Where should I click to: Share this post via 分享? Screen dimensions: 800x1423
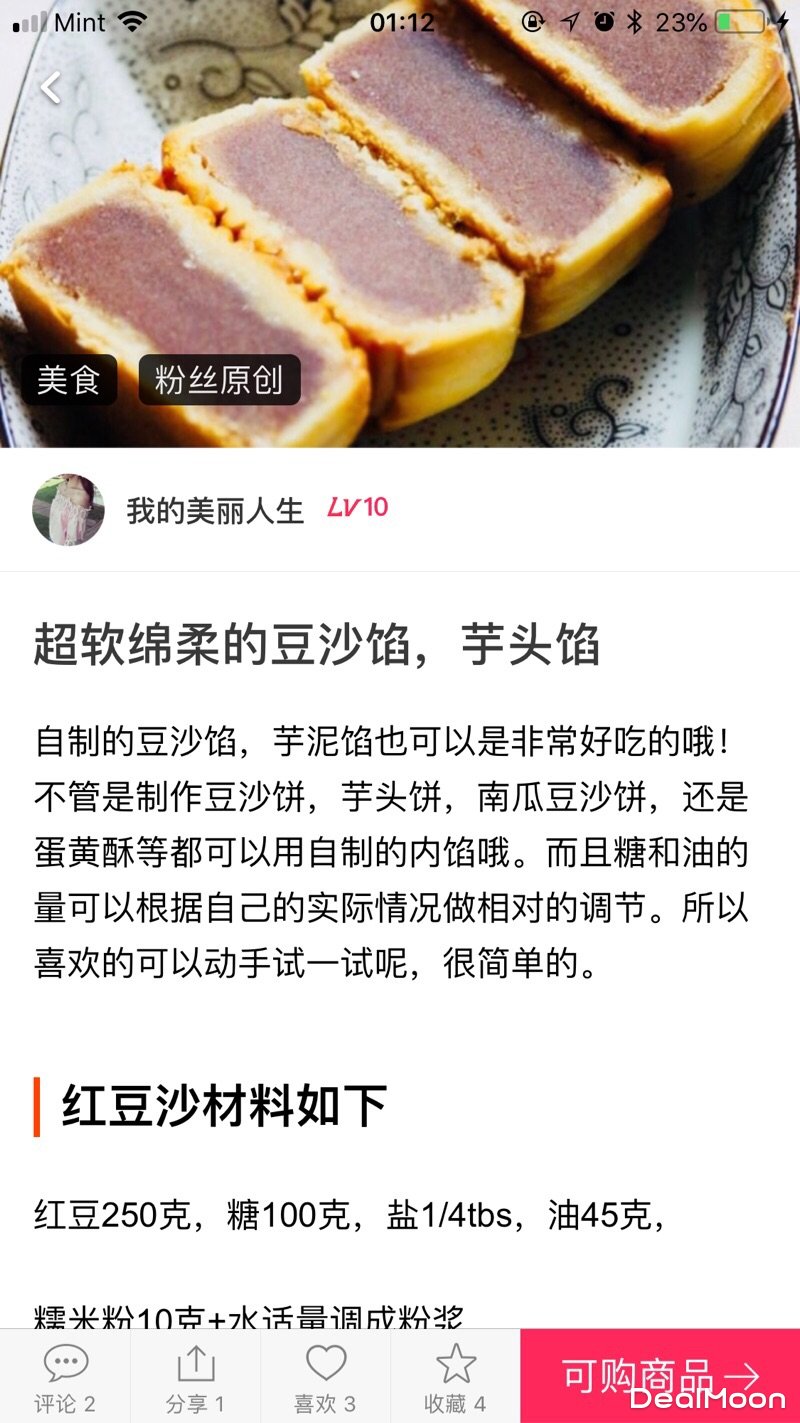click(195, 1377)
